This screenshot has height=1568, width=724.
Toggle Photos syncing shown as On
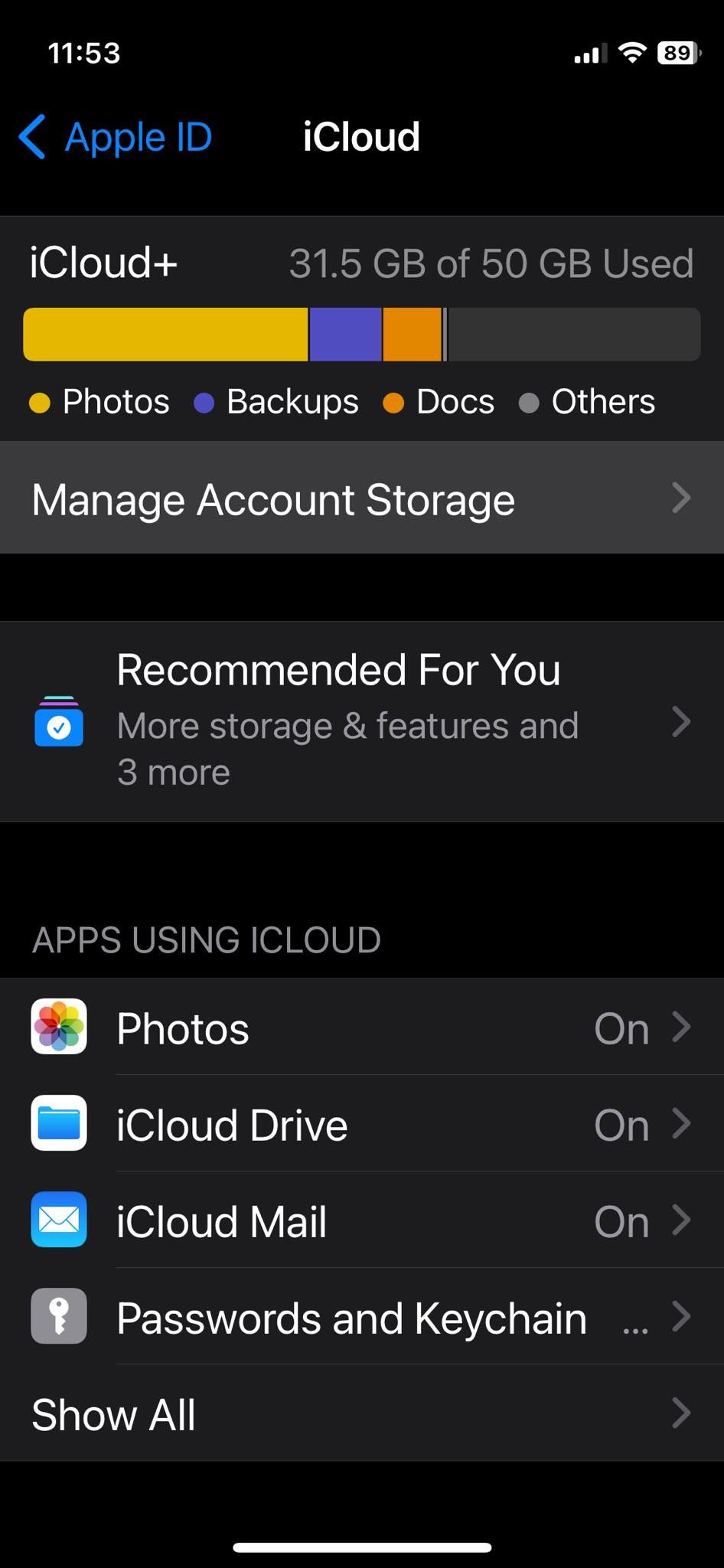621,1028
